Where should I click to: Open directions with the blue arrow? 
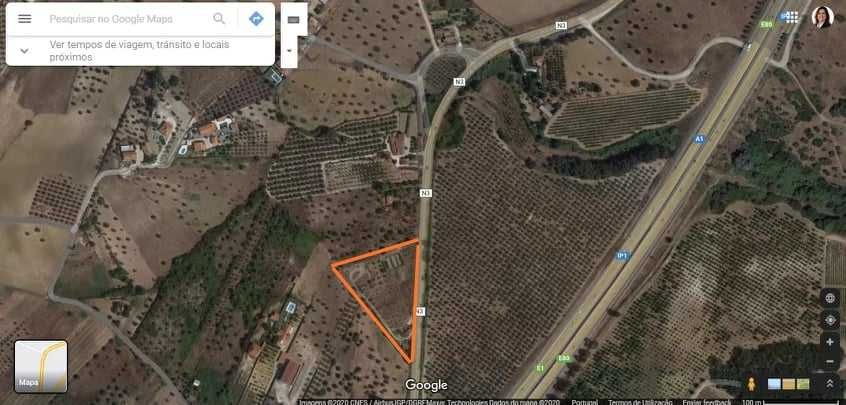pyautogui.click(x=256, y=19)
